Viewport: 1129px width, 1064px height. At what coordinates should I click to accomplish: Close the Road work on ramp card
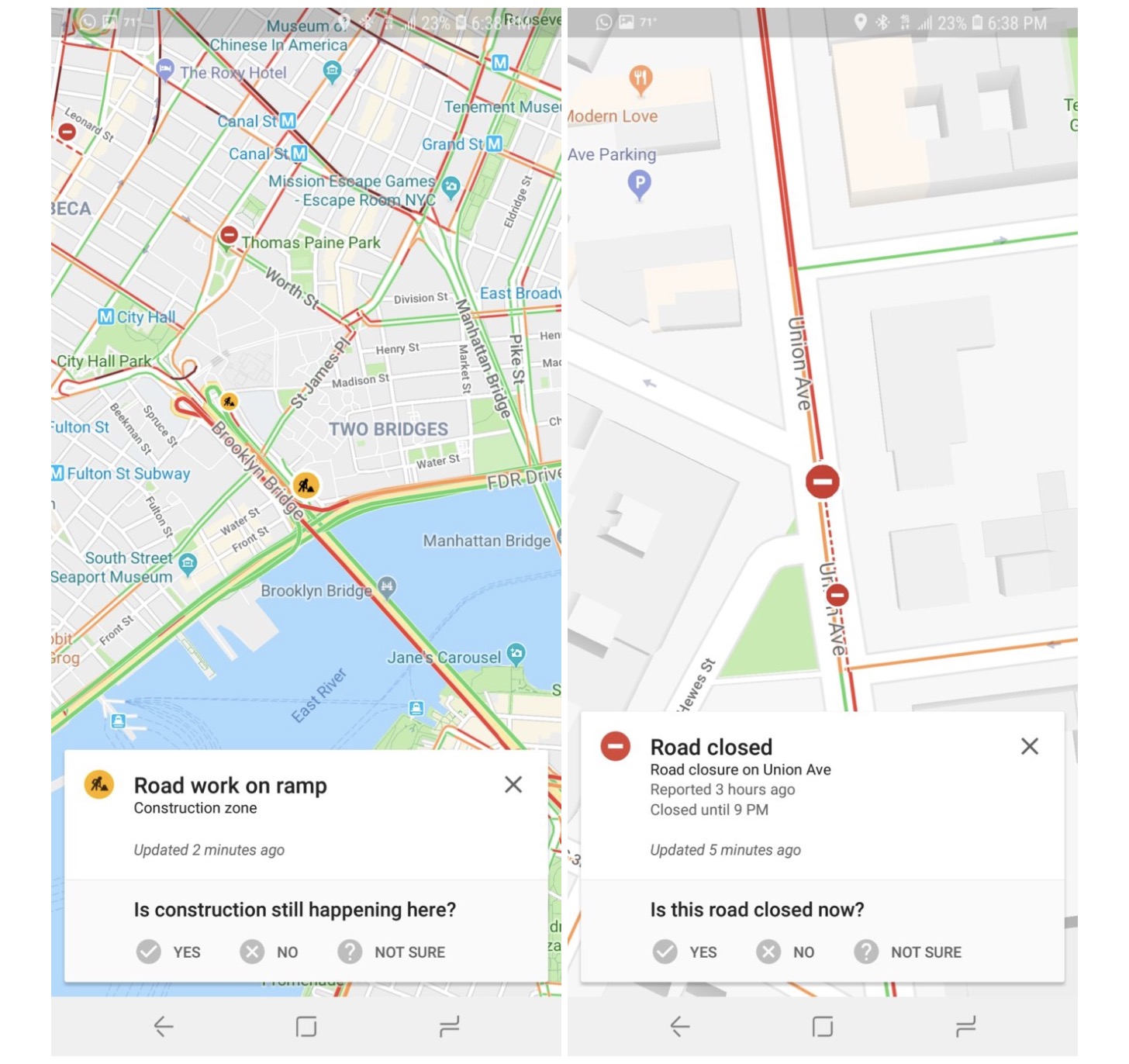click(x=513, y=785)
